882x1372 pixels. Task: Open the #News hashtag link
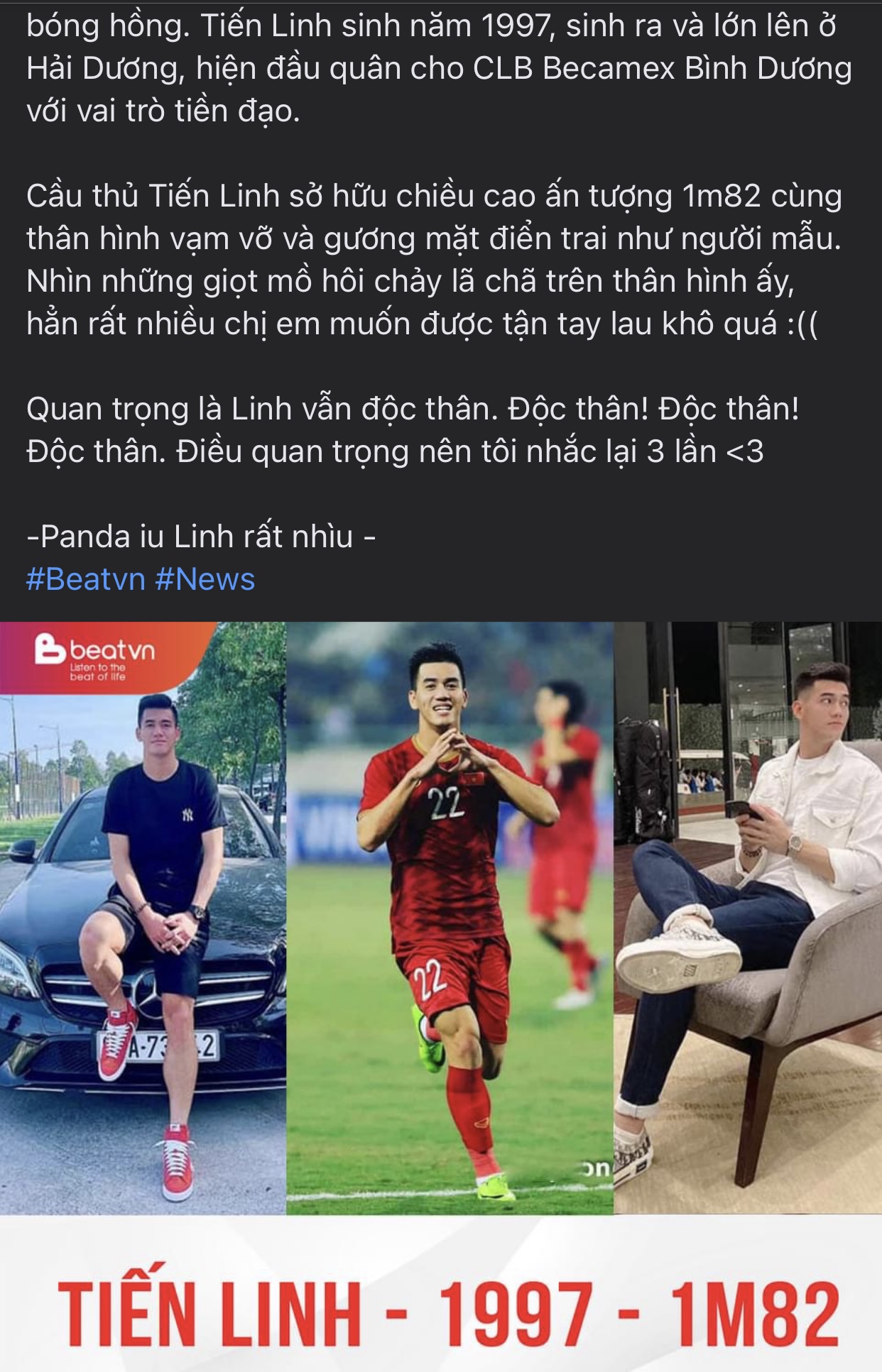click(x=205, y=580)
